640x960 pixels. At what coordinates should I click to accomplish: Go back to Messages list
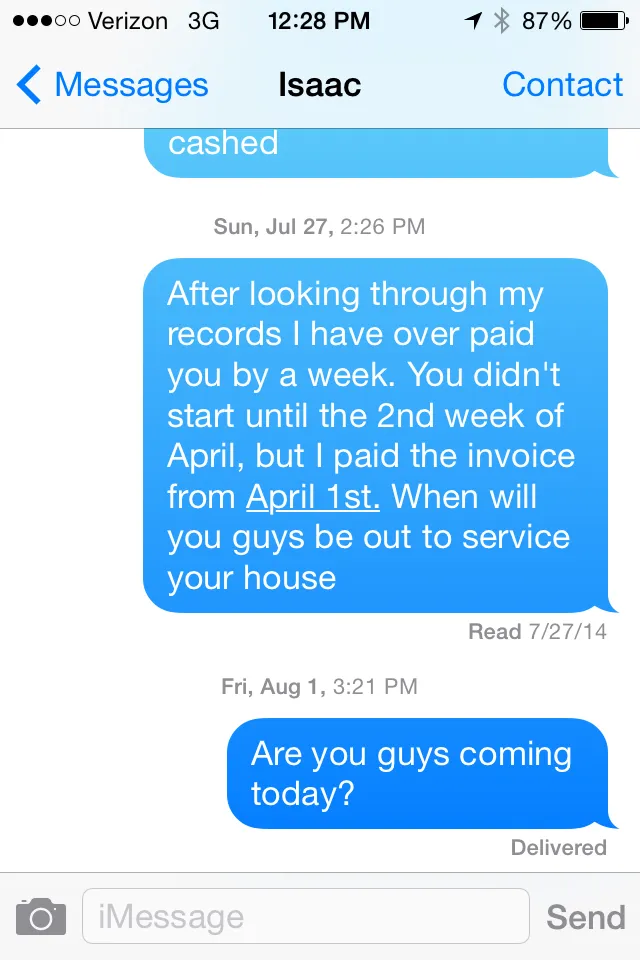pyautogui.click(x=112, y=85)
